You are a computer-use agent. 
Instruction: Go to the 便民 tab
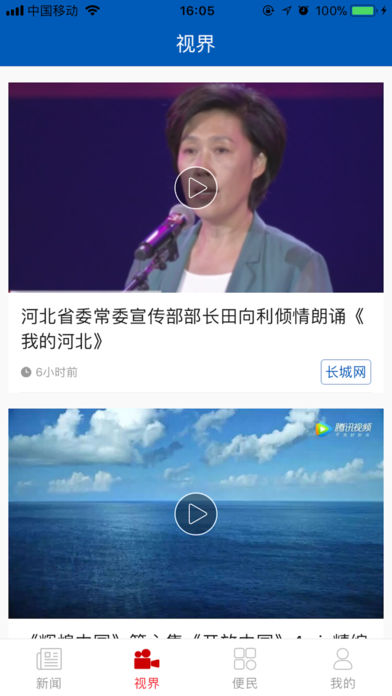(245, 668)
